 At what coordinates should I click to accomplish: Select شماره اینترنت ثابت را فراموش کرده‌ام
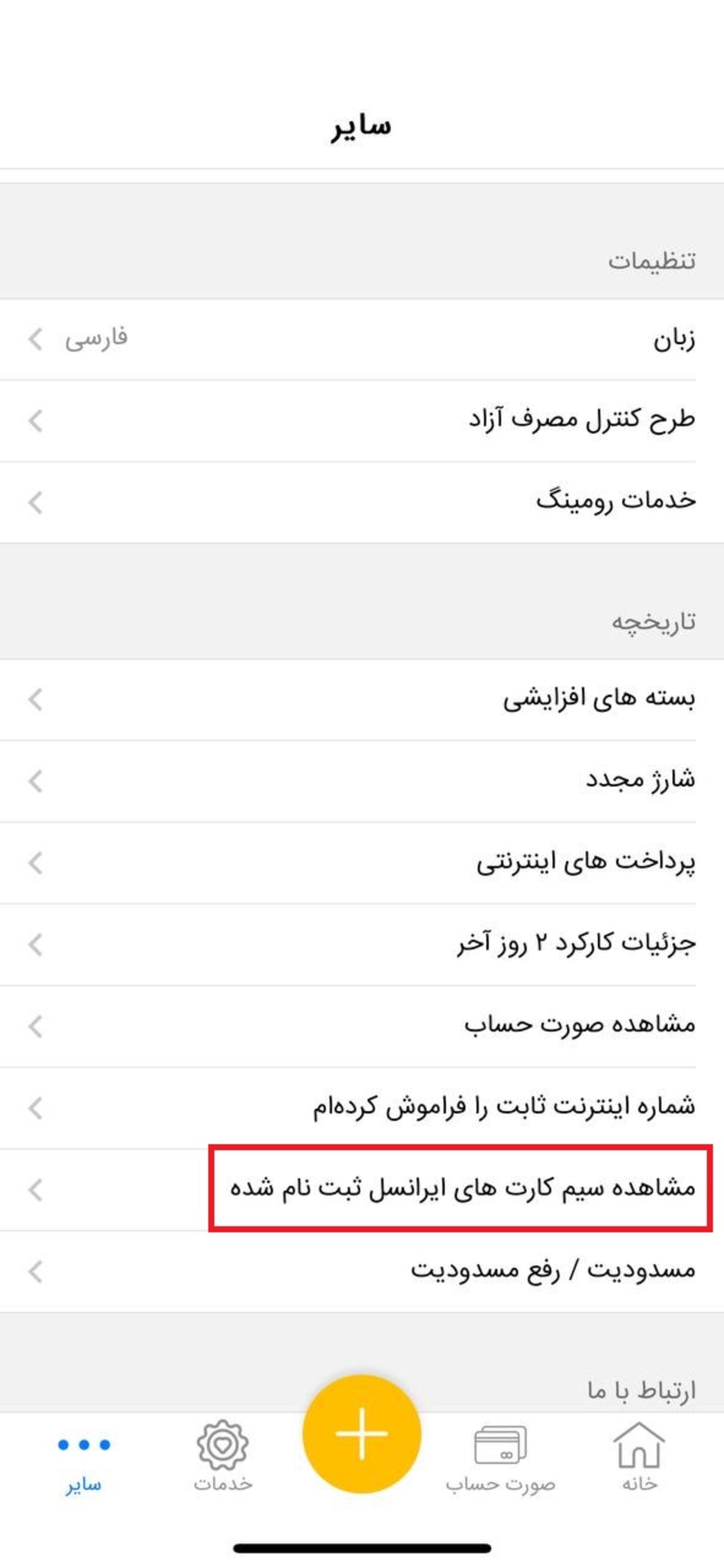(x=362, y=1108)
